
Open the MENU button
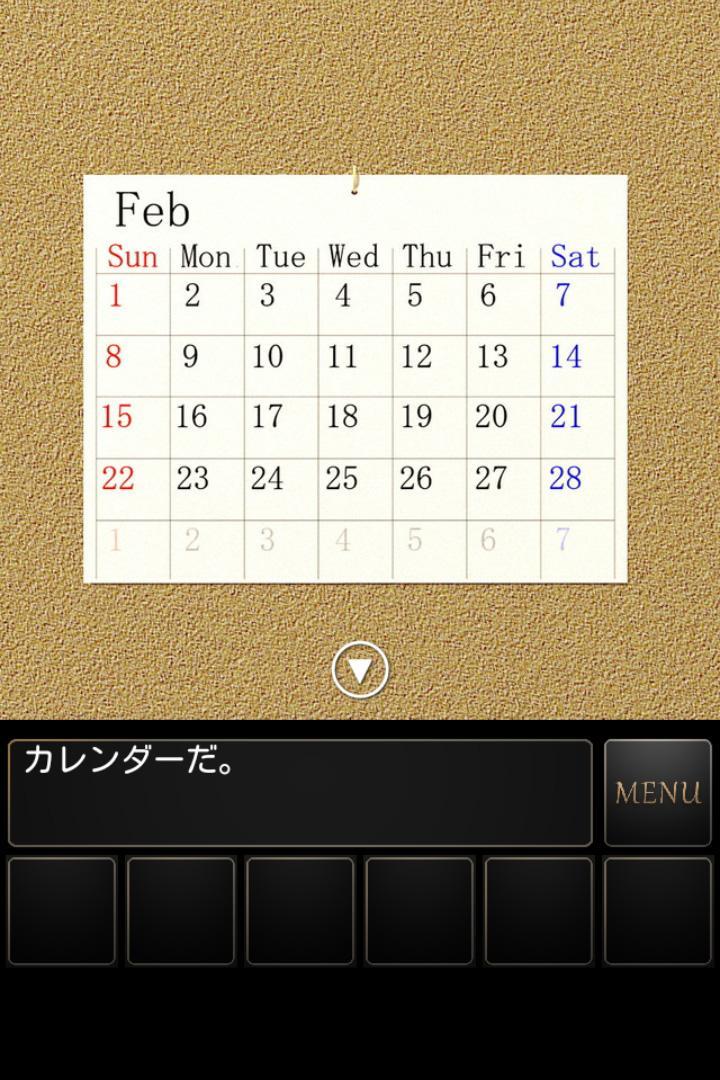(657, 793)
